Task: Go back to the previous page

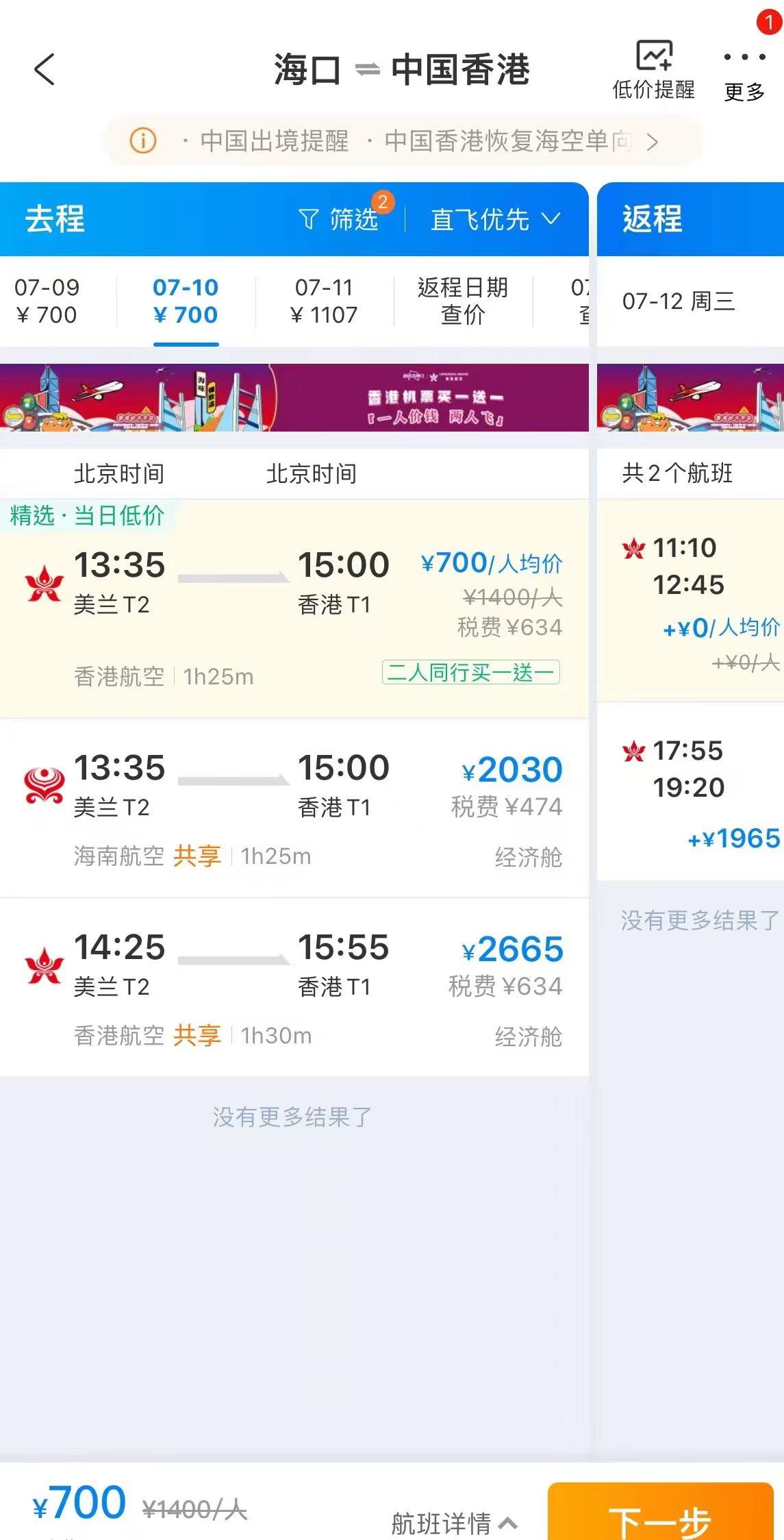Action: point(45,70)
